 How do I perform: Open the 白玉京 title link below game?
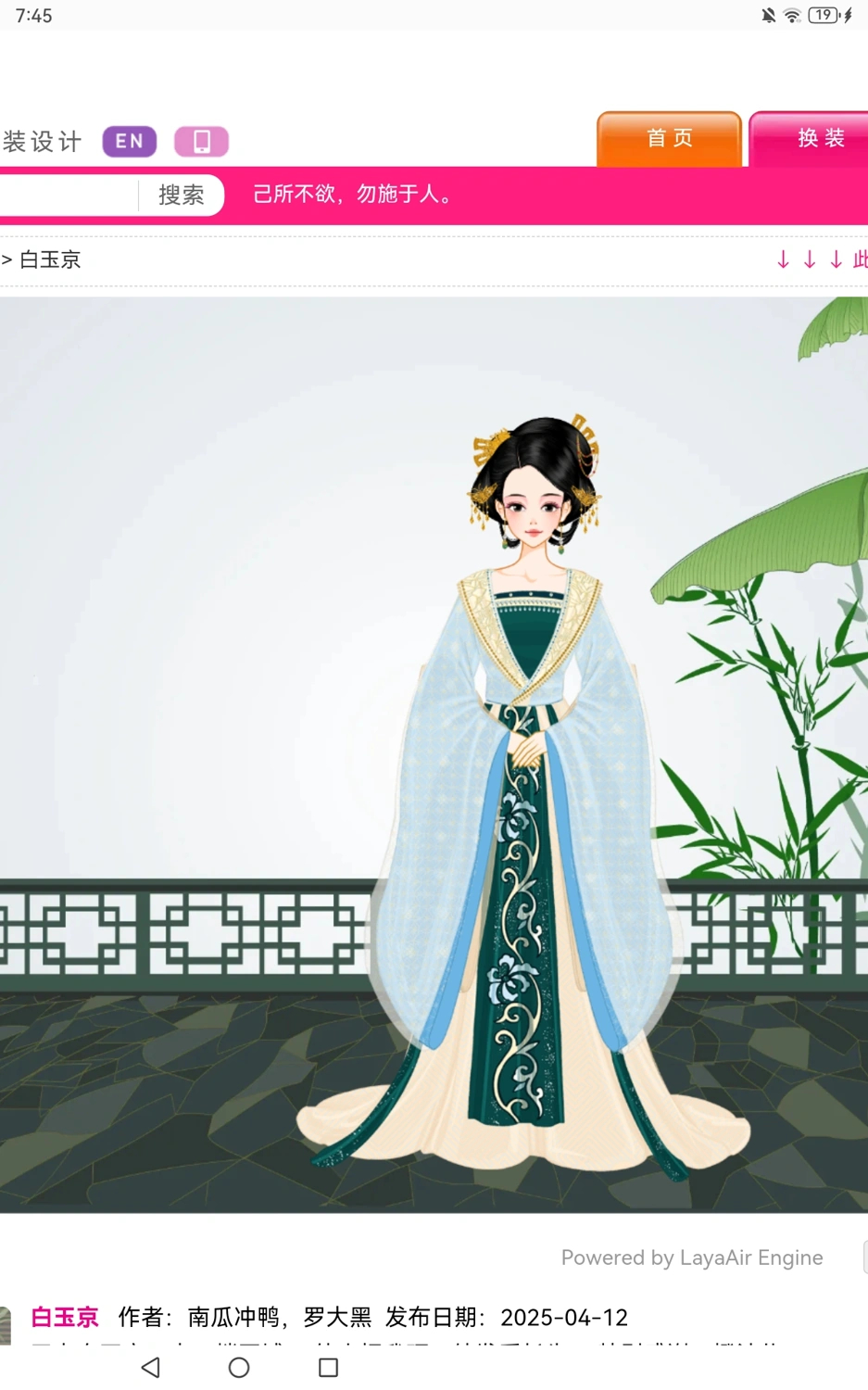(65, 1317)
